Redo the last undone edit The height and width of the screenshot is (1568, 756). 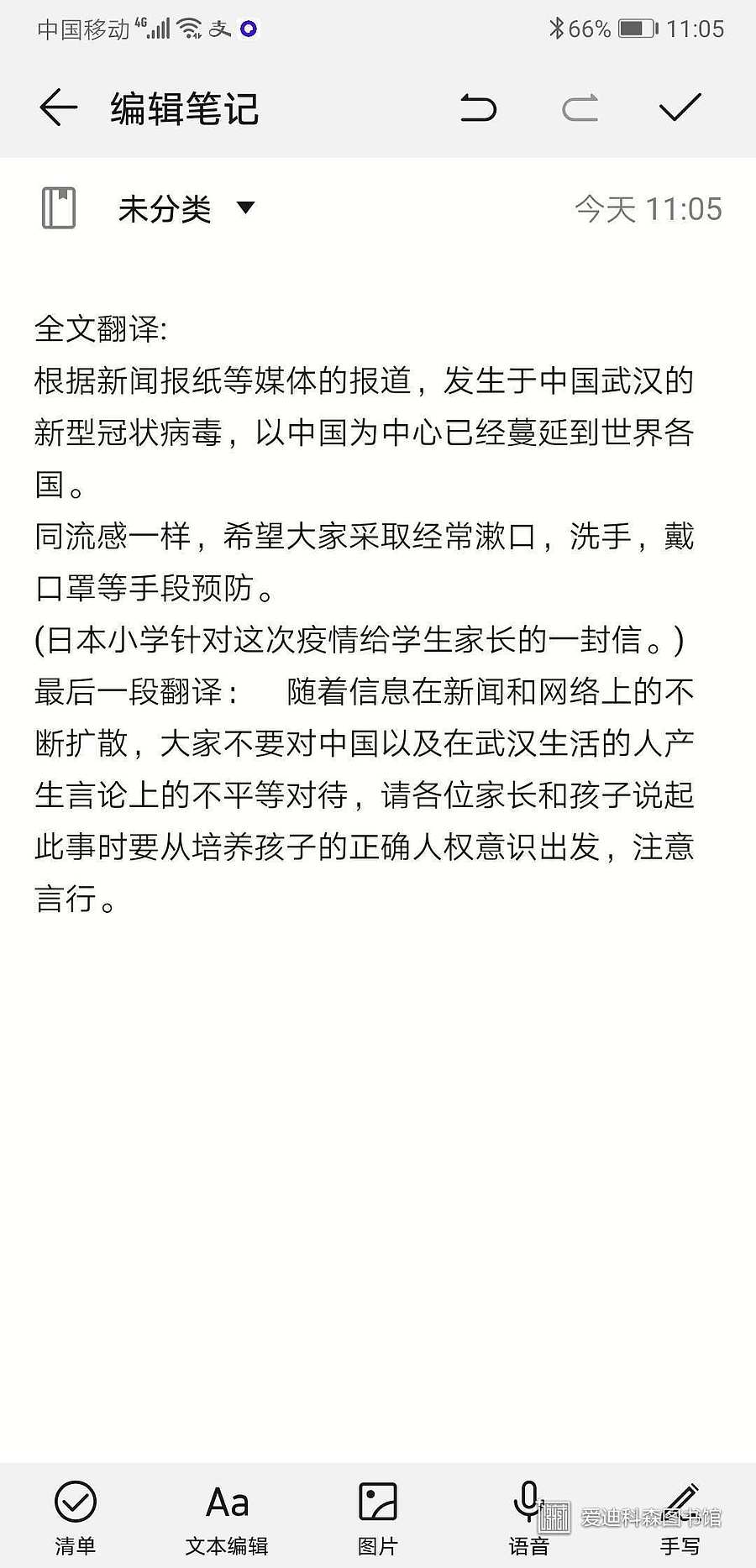point(580,108)
